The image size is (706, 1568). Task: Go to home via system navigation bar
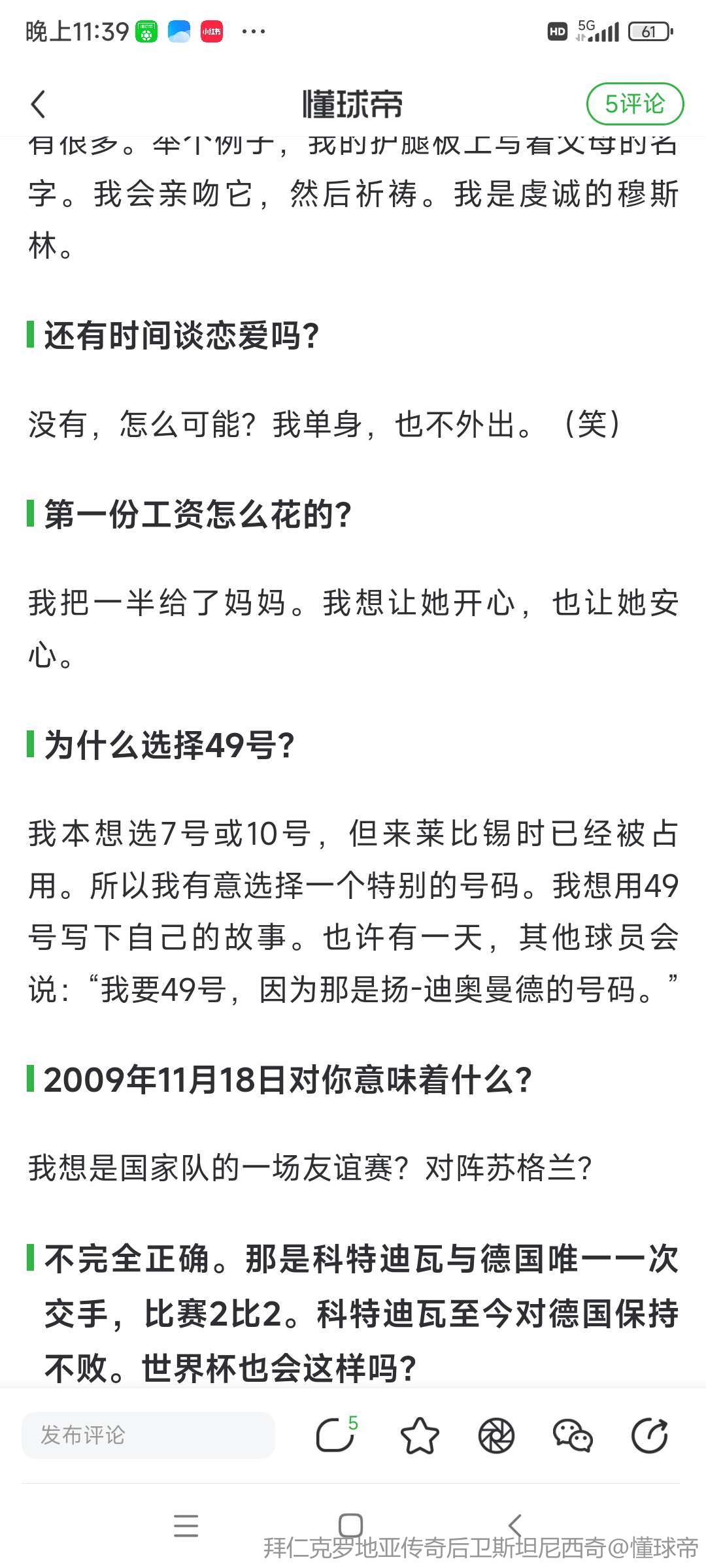(351, 1526)
